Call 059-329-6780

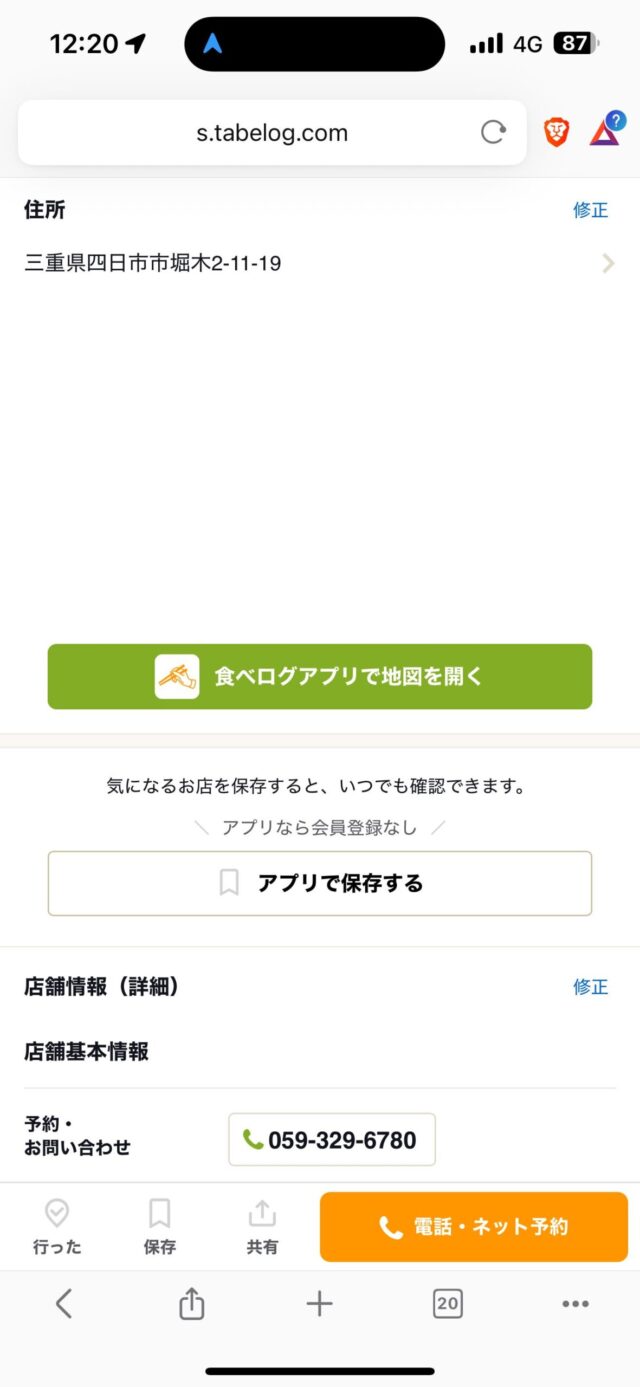coord(332,1140)
